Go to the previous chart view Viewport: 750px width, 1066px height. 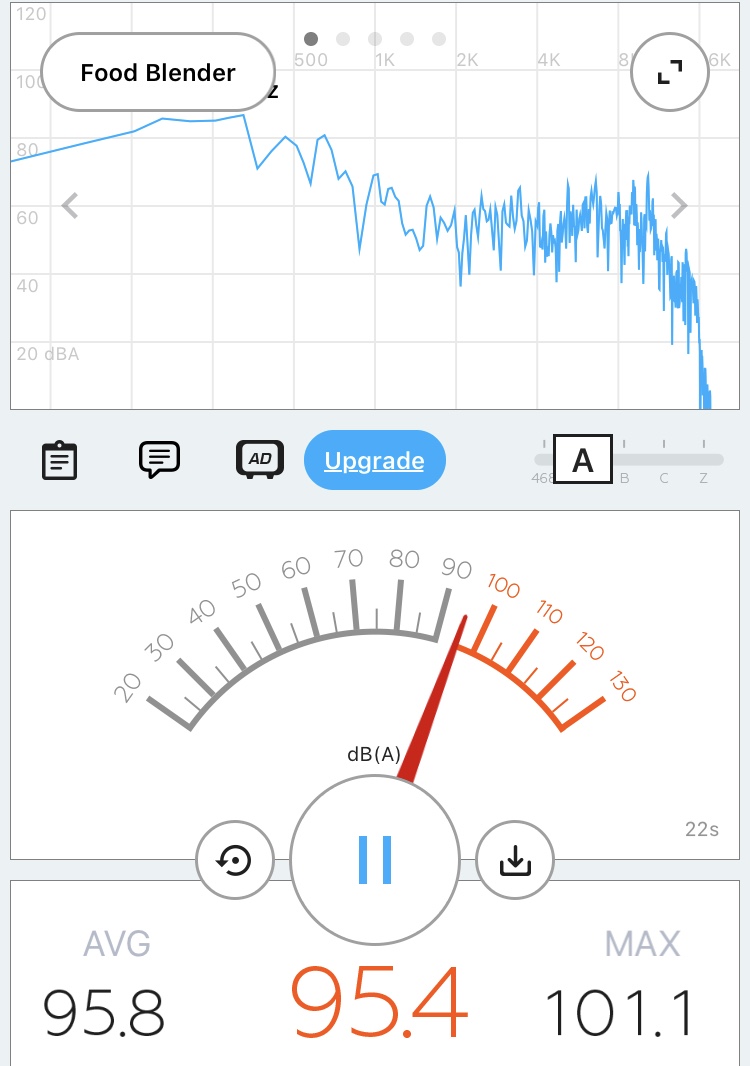coord(70,206)
